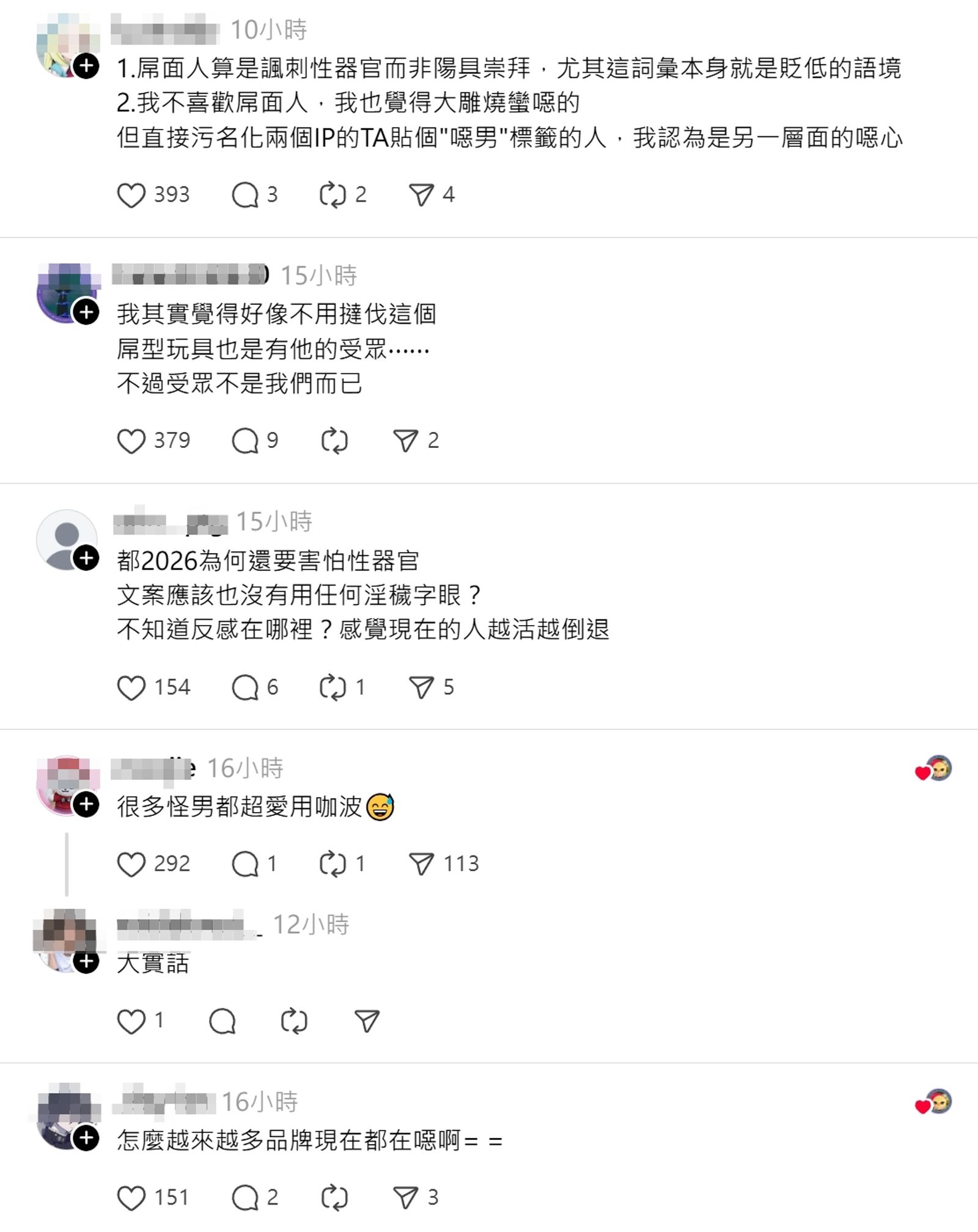Repost the first comment with 2 reposts
The width and height of the screenshot is (978, 1232).
(335, 194)
